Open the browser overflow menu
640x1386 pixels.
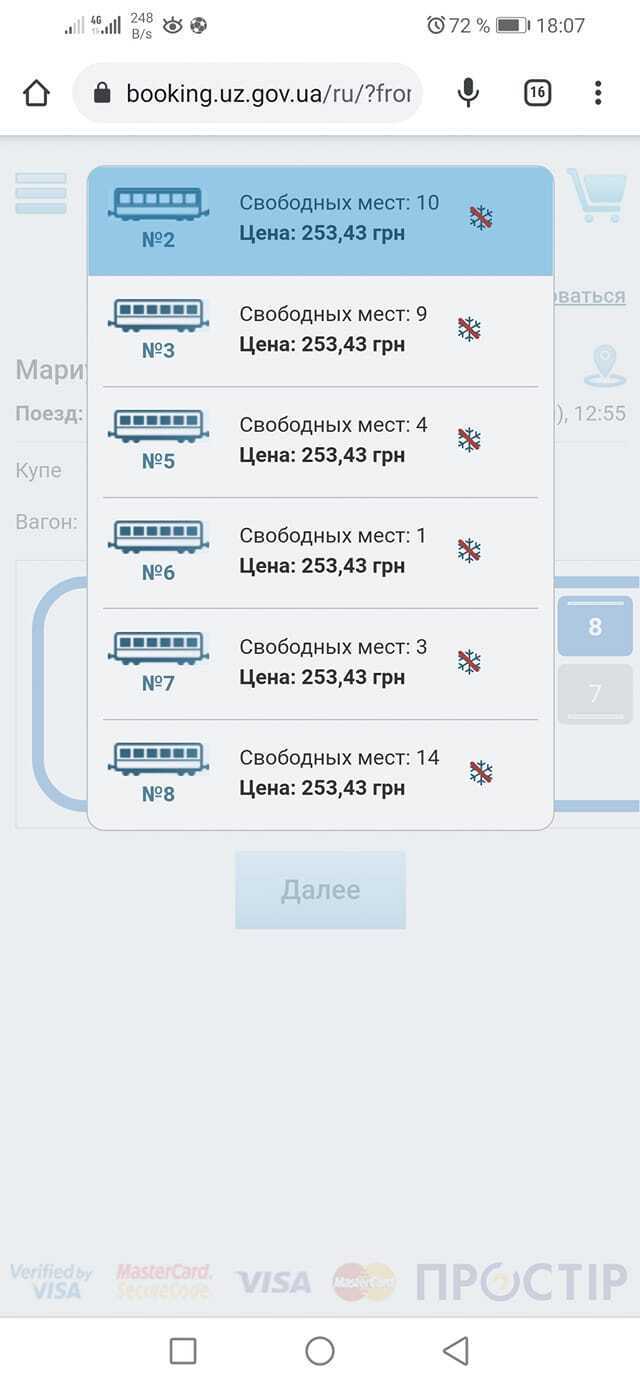tap(598, 93)
